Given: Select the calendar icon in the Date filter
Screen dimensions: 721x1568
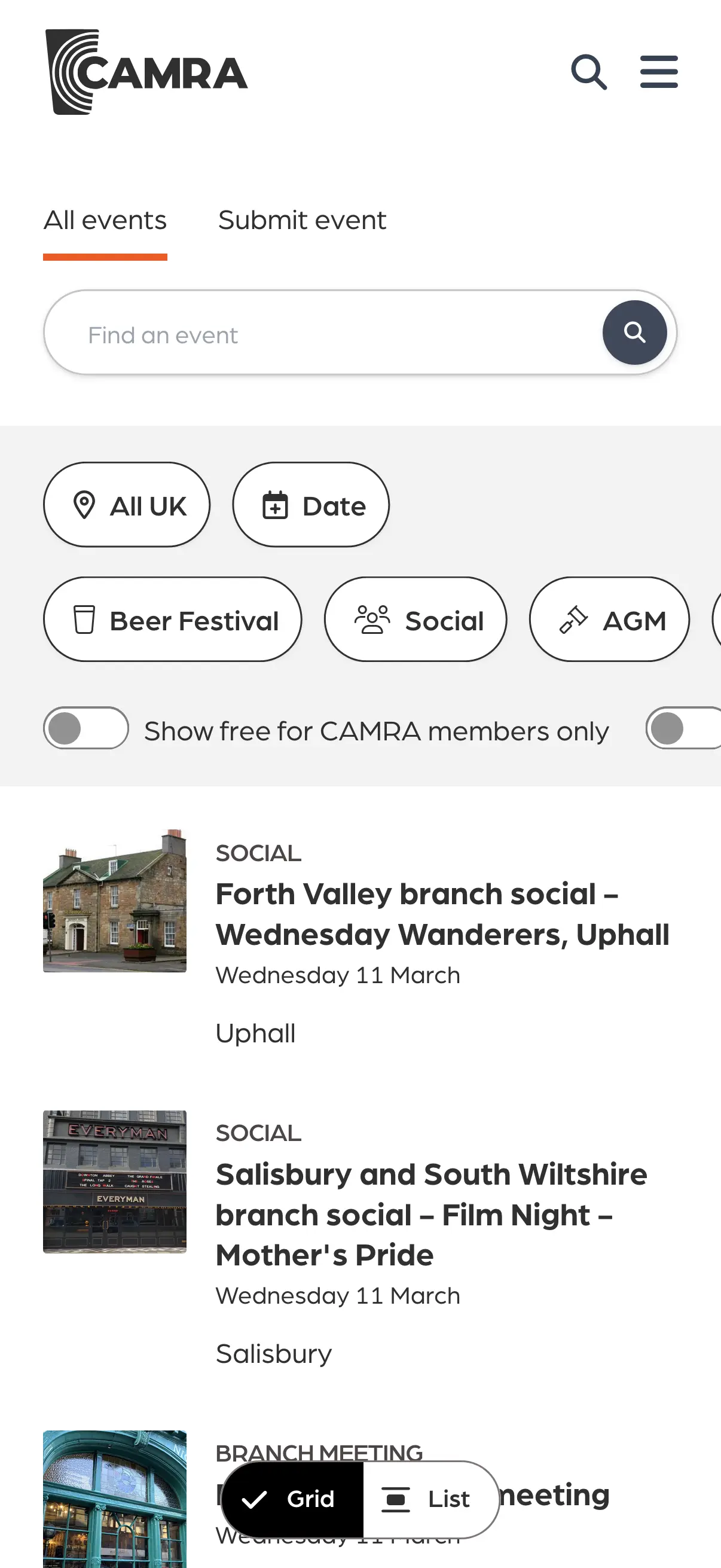Looking at the screenshot, I should point(276,504).
